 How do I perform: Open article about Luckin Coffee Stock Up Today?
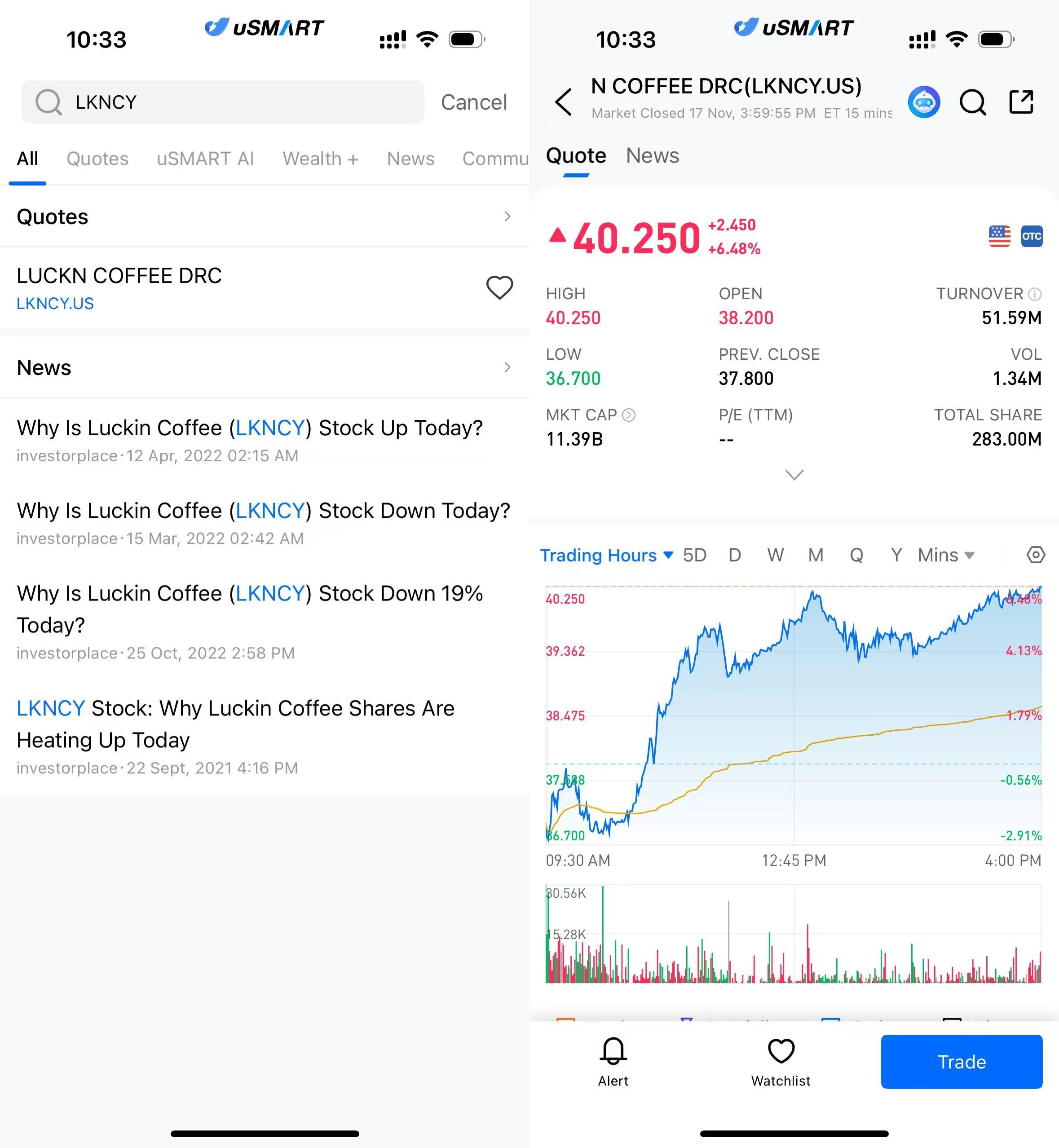pyautogui.click(x=250, y=428)
